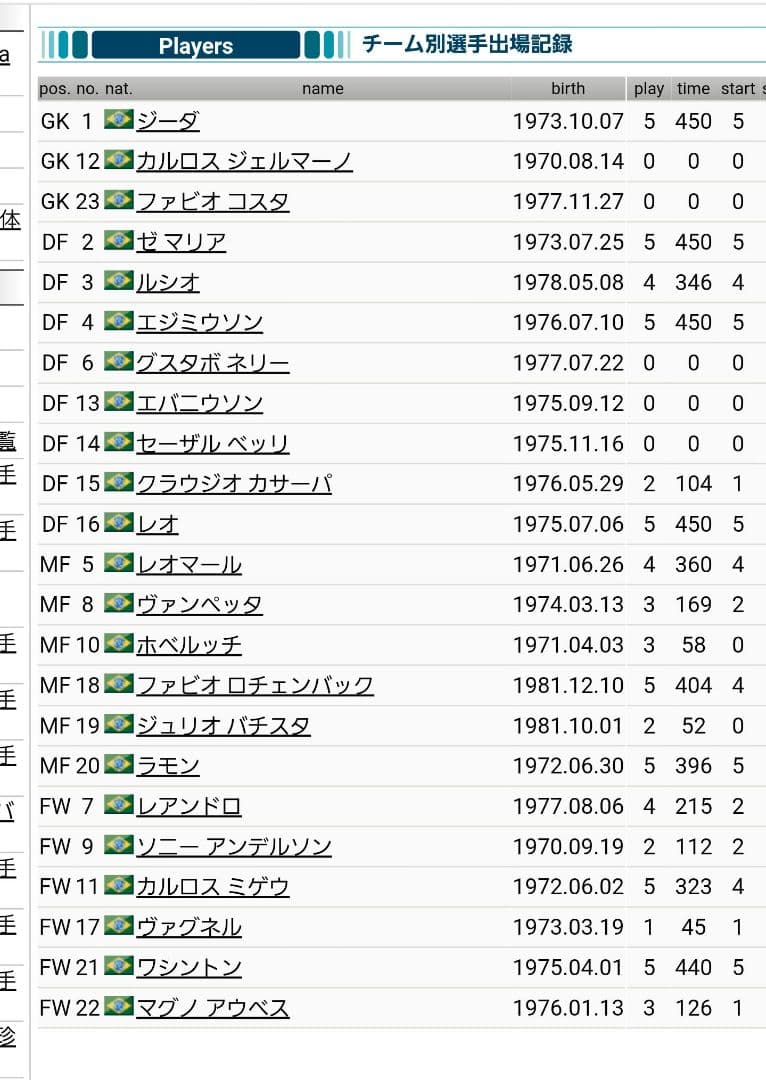
Task: Open player link ファビオ コスタ
Action: (x=212, y=201)
